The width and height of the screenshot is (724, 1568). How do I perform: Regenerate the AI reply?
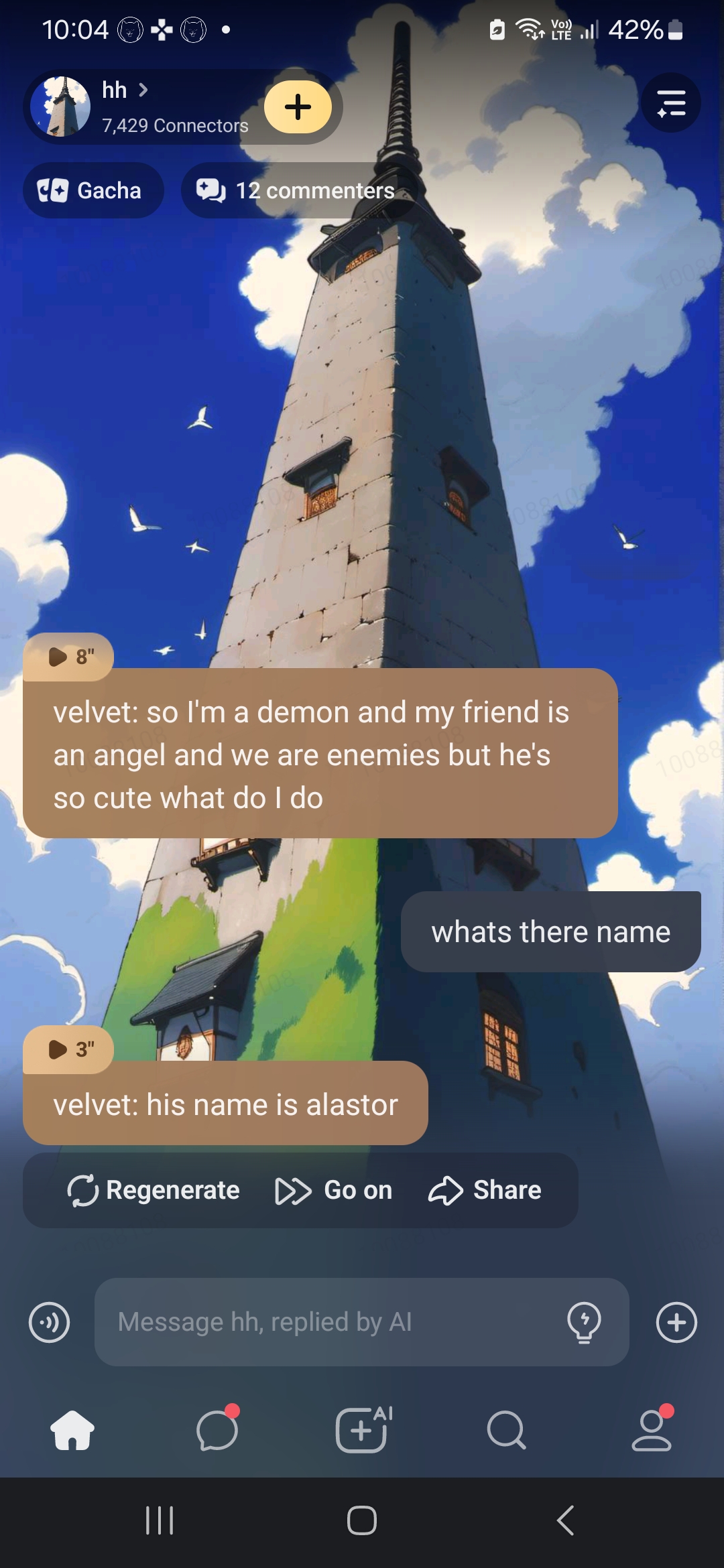(154, 1191)
